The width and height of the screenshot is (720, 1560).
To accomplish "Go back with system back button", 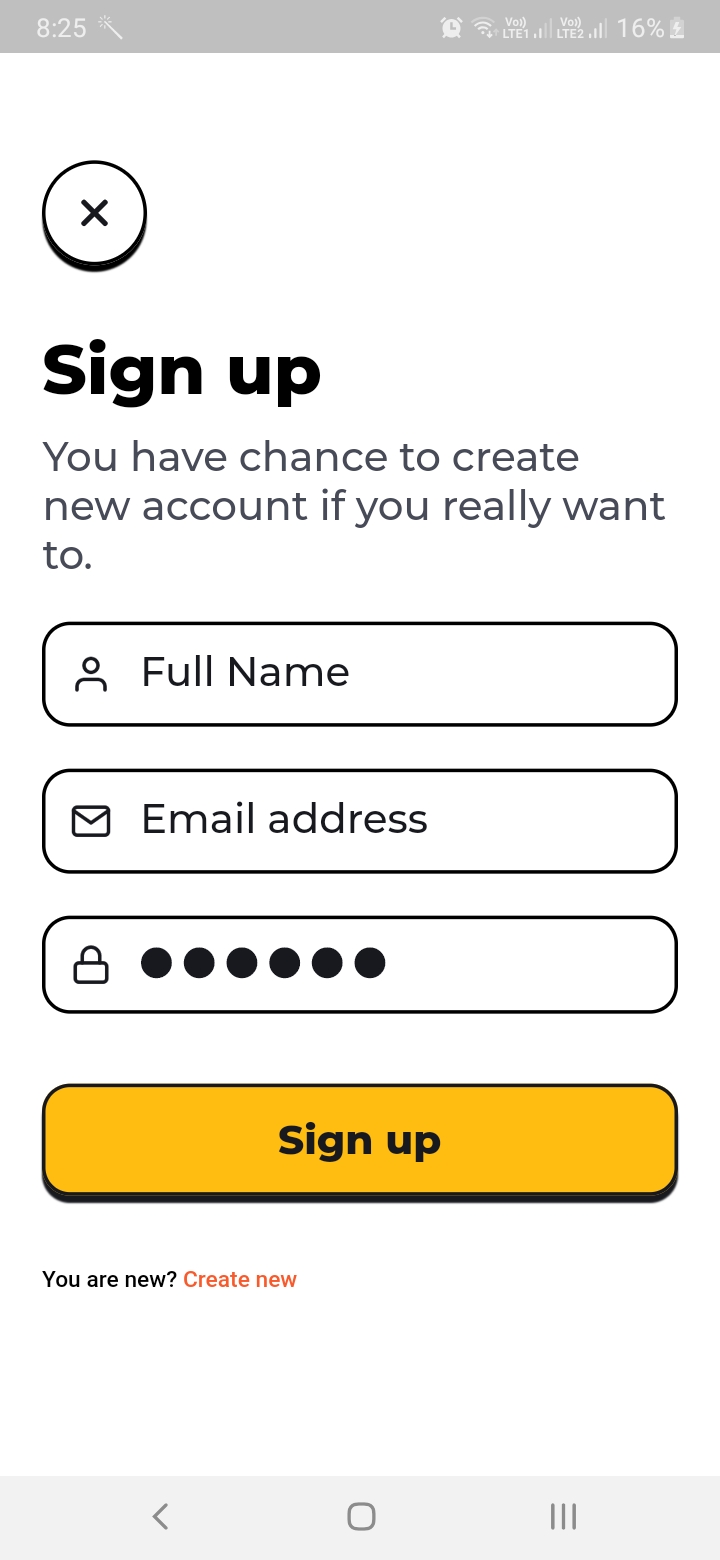I will [160, 1517].
